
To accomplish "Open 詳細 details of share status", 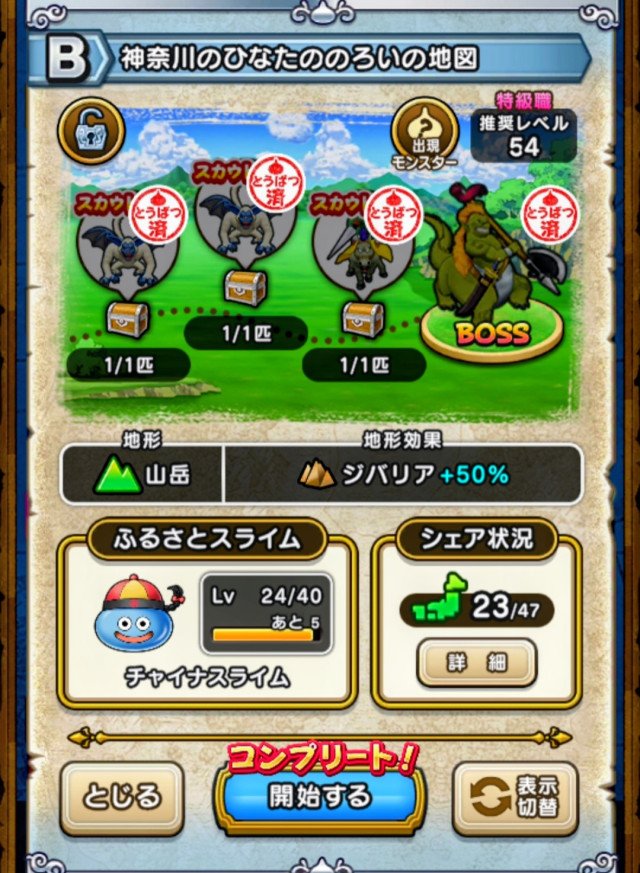I will pyautogui.click(x=476, y=662).
